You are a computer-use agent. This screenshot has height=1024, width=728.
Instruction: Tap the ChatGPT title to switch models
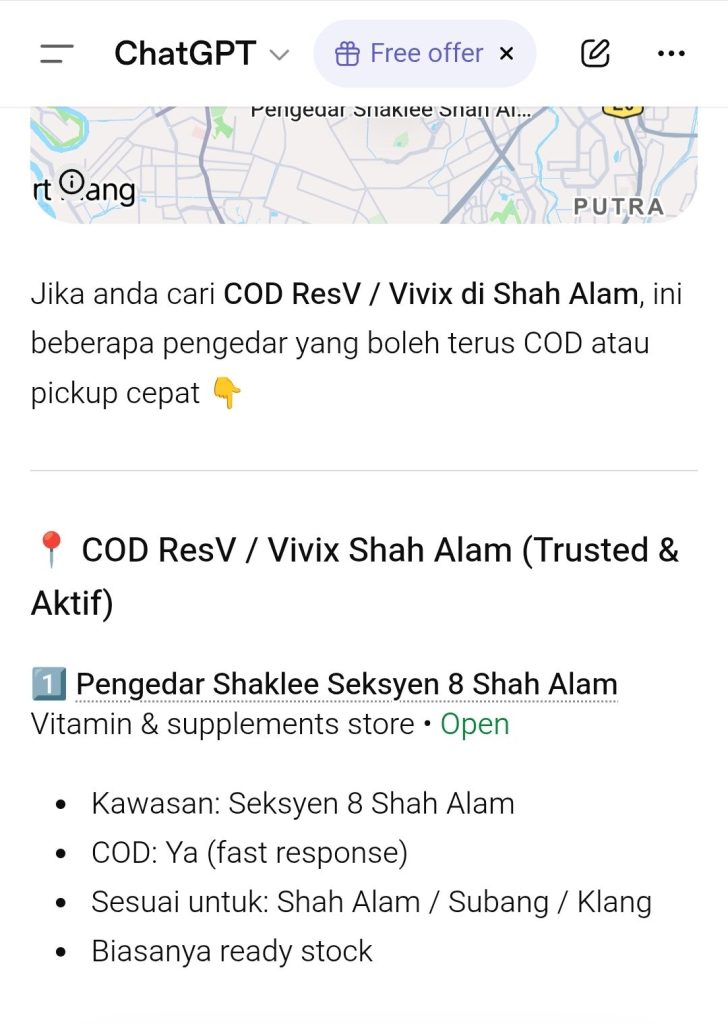point(185,53)
